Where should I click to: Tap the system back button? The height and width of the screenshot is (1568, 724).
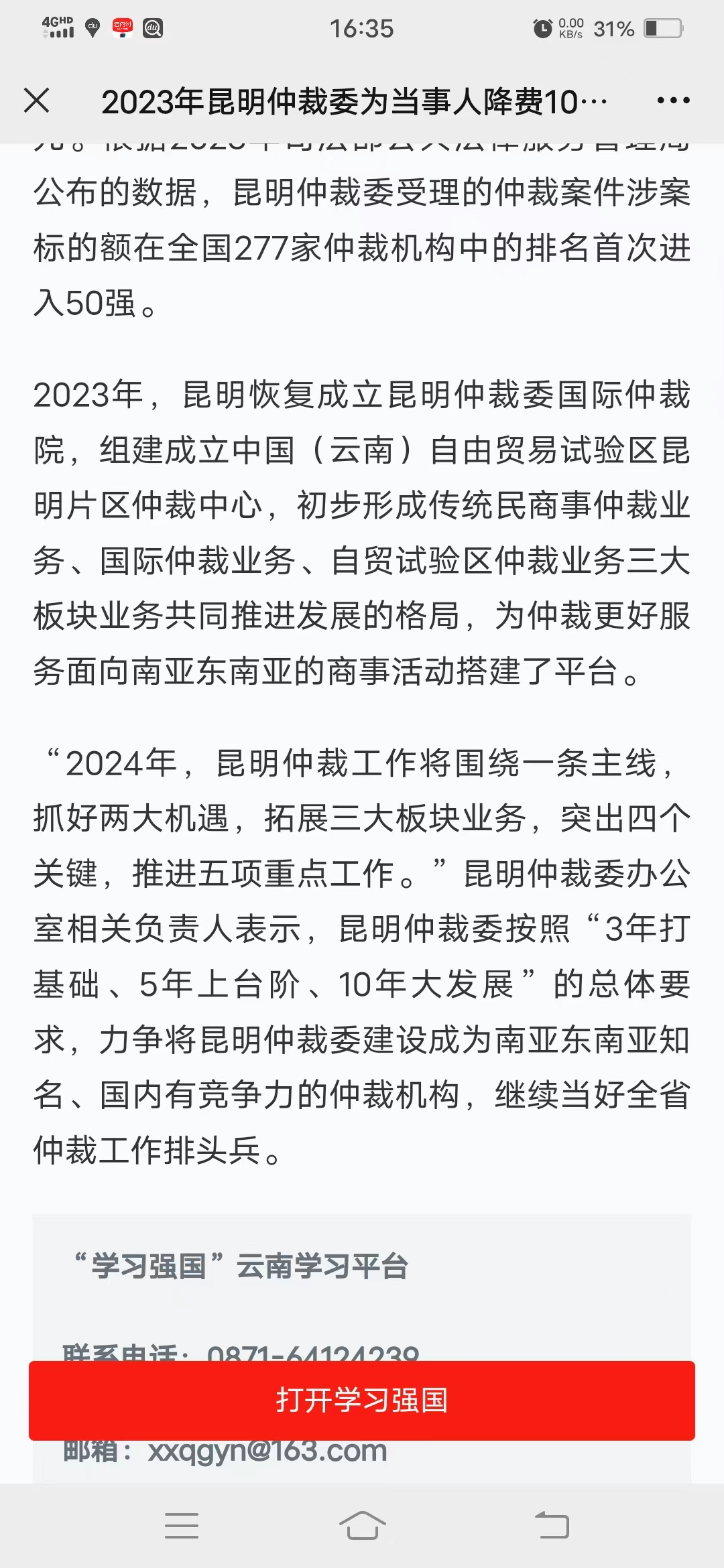click(552, 1526)
